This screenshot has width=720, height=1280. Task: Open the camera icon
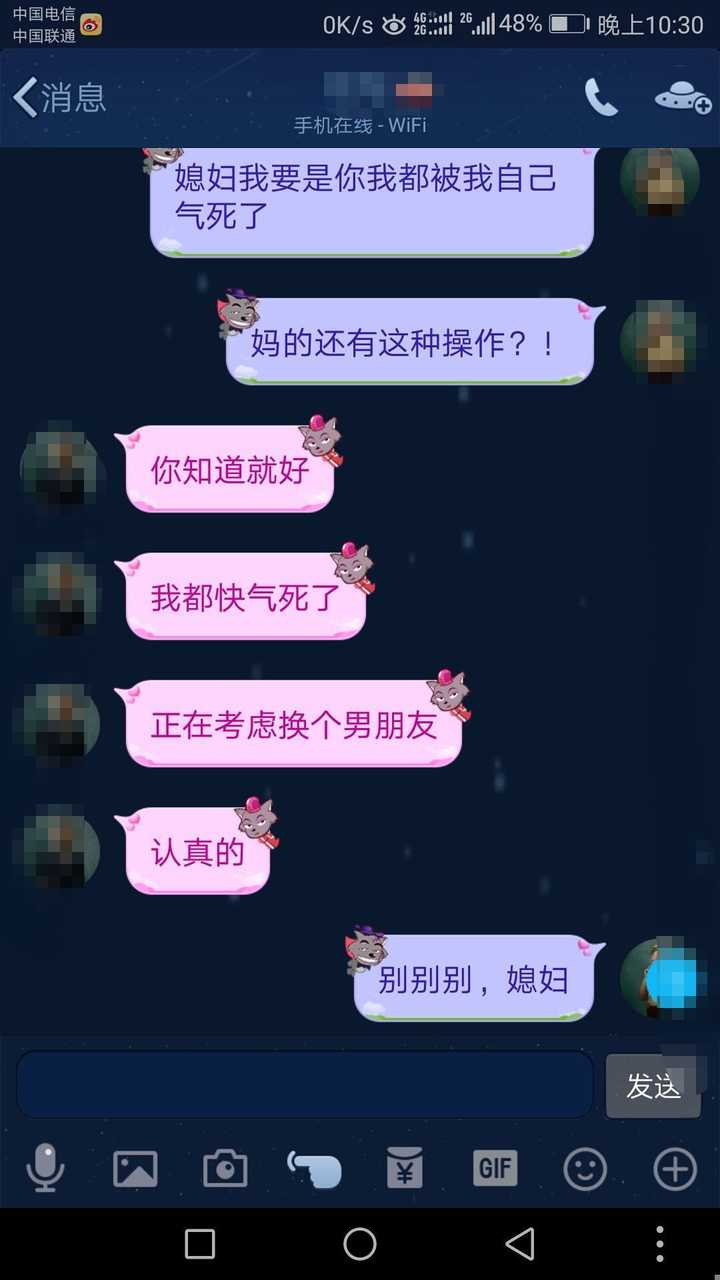coord(225,1167)
